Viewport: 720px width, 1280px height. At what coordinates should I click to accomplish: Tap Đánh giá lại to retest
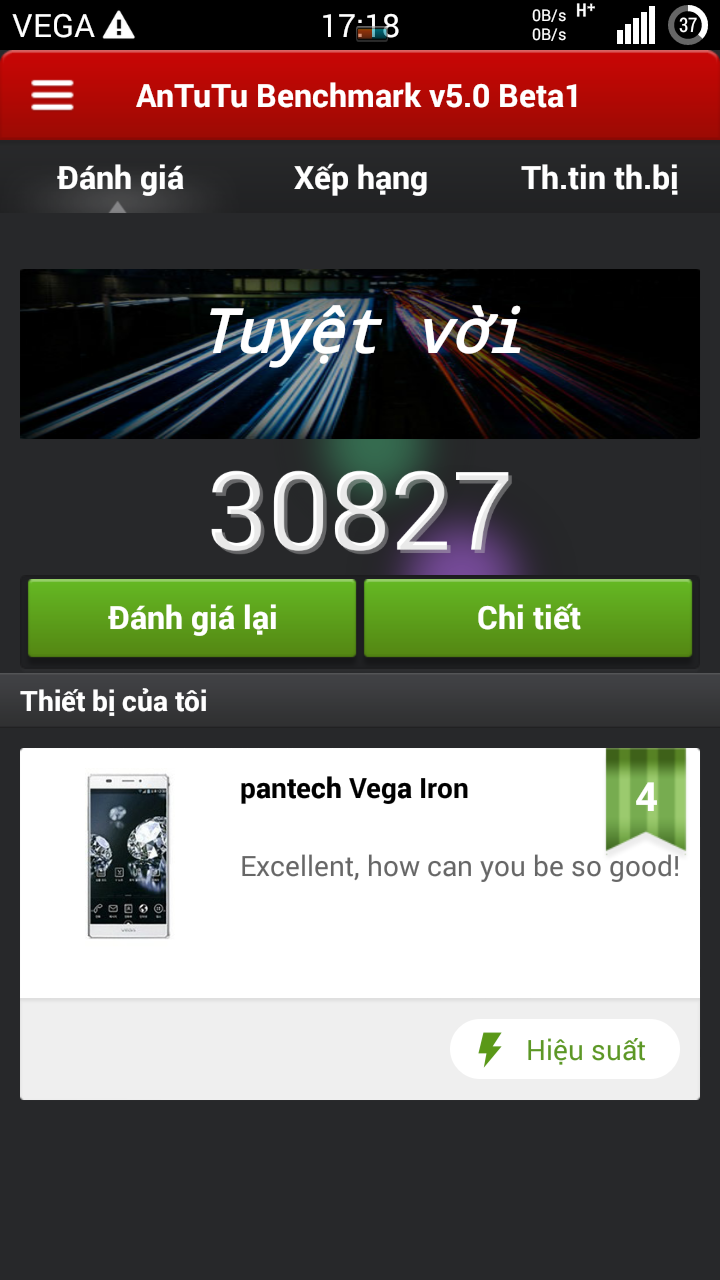(192, 618)
